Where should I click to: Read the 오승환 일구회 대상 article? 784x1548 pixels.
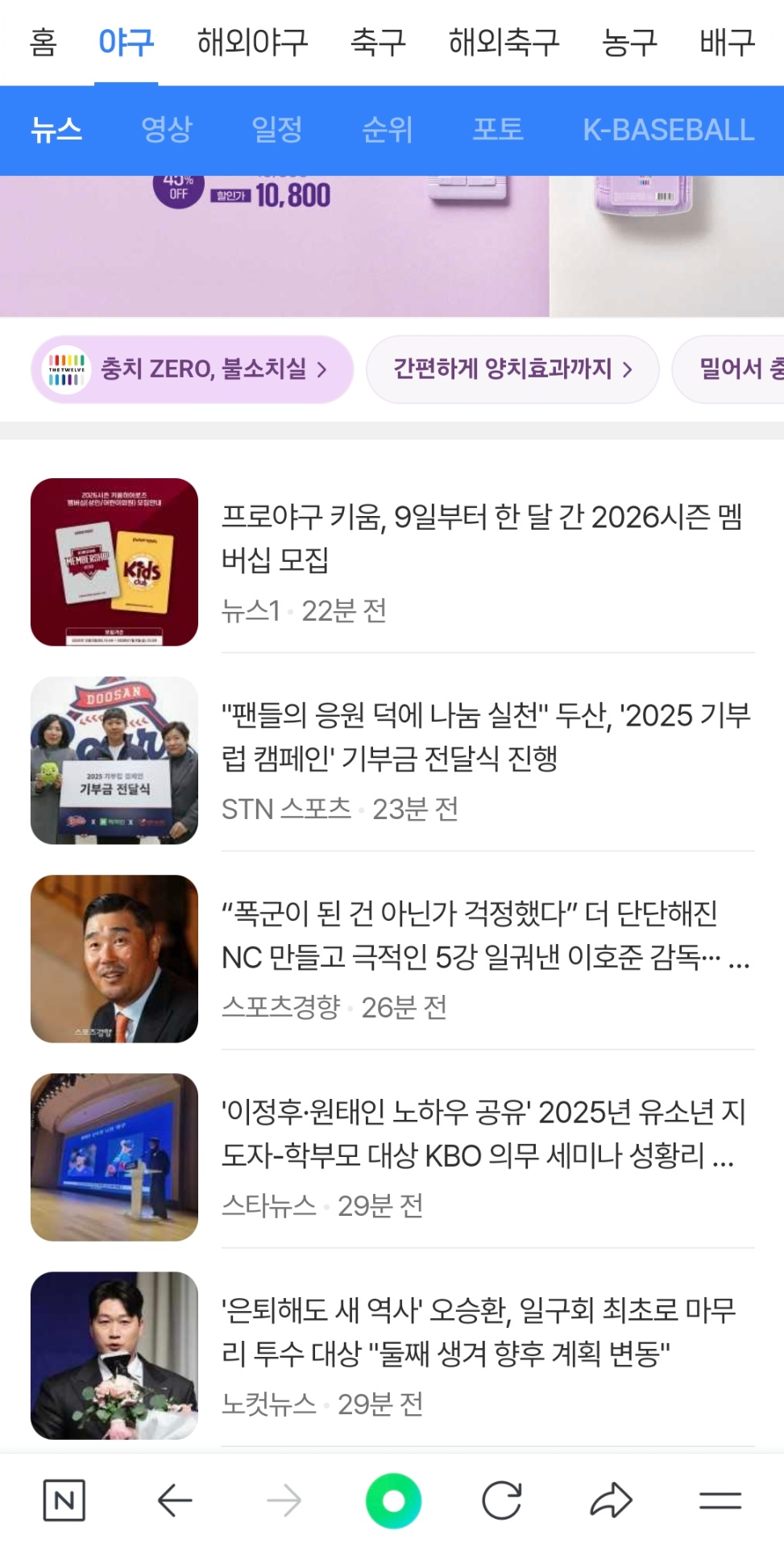pyautogui.click(x=479, y=1331)
